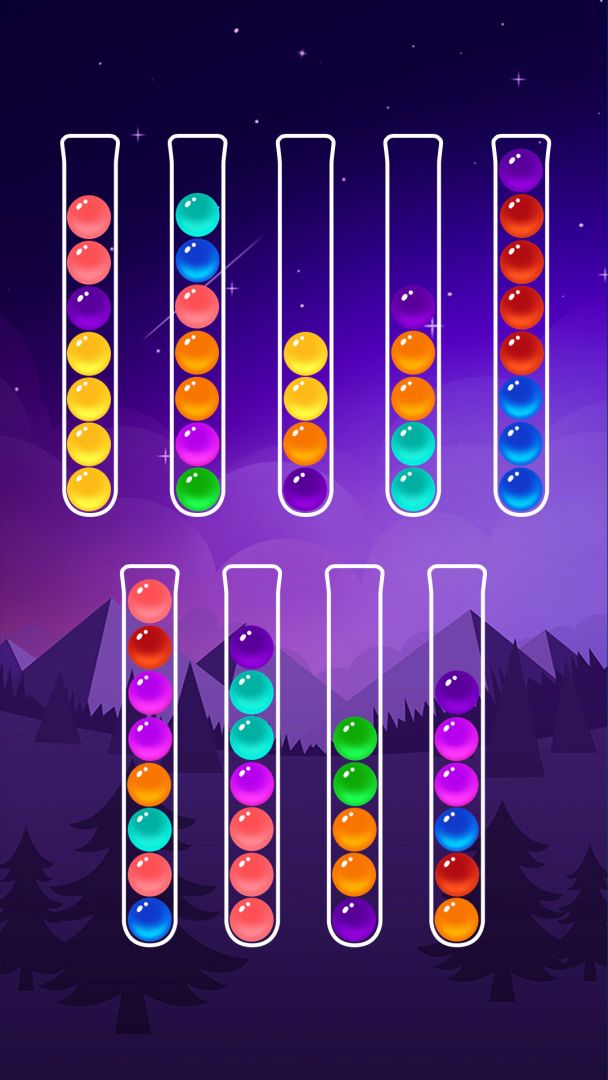This screenshot has width=608, height=1080.
Task: Tap the tube with a green ball at the bottom
Action: click(197, 330)
